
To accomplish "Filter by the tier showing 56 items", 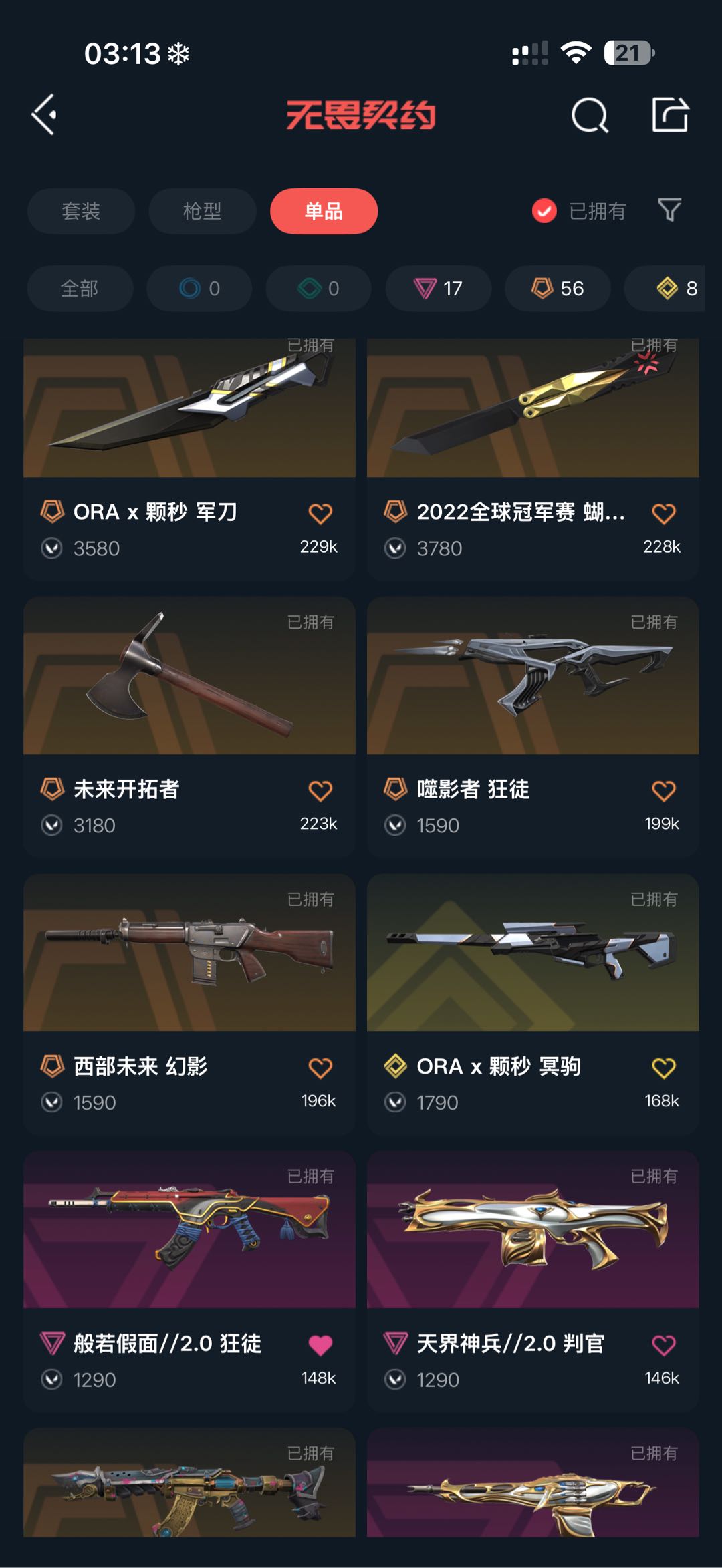I will tap(558, 289).
